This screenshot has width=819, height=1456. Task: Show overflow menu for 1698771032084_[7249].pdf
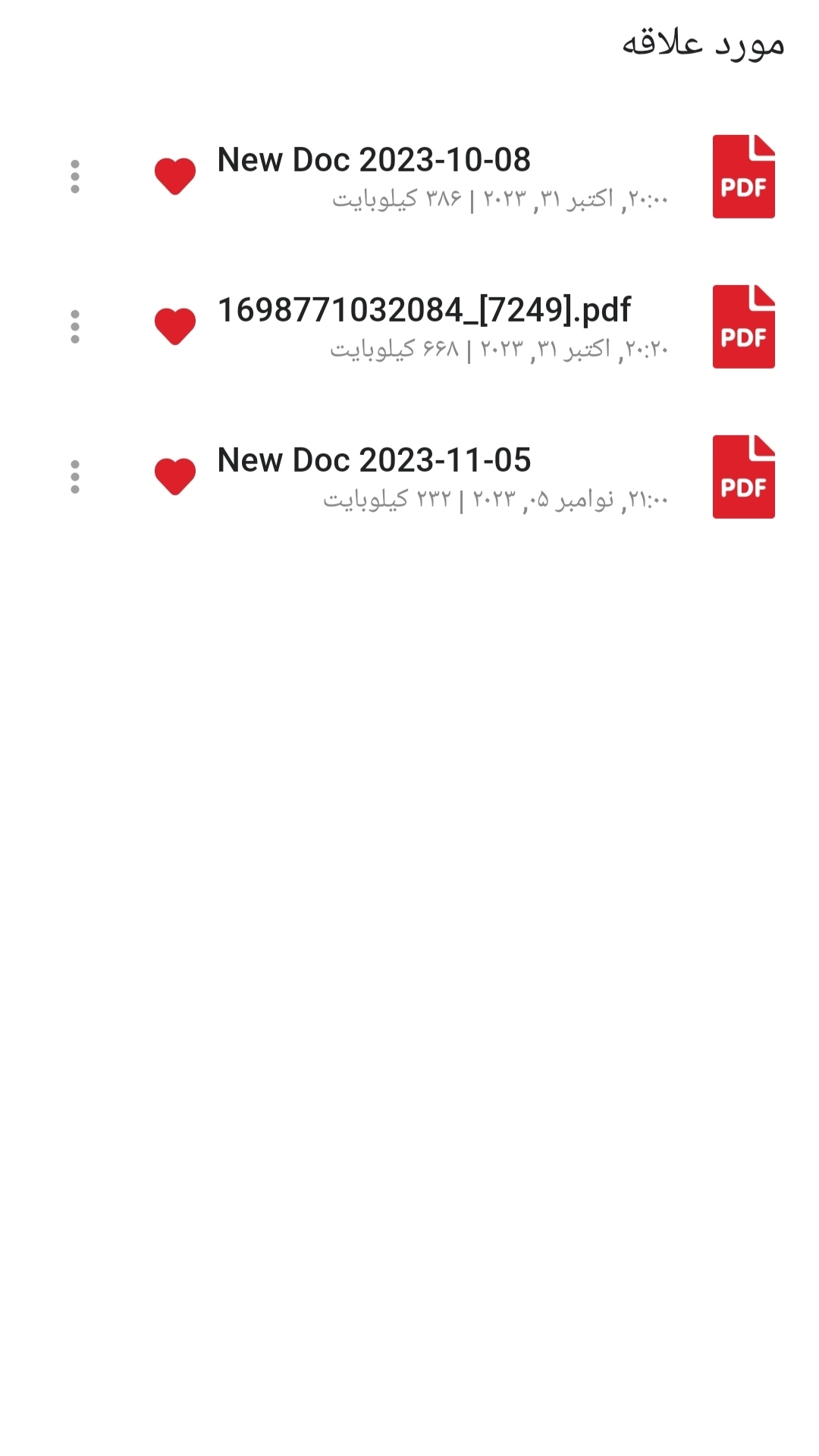coord(75,327)
